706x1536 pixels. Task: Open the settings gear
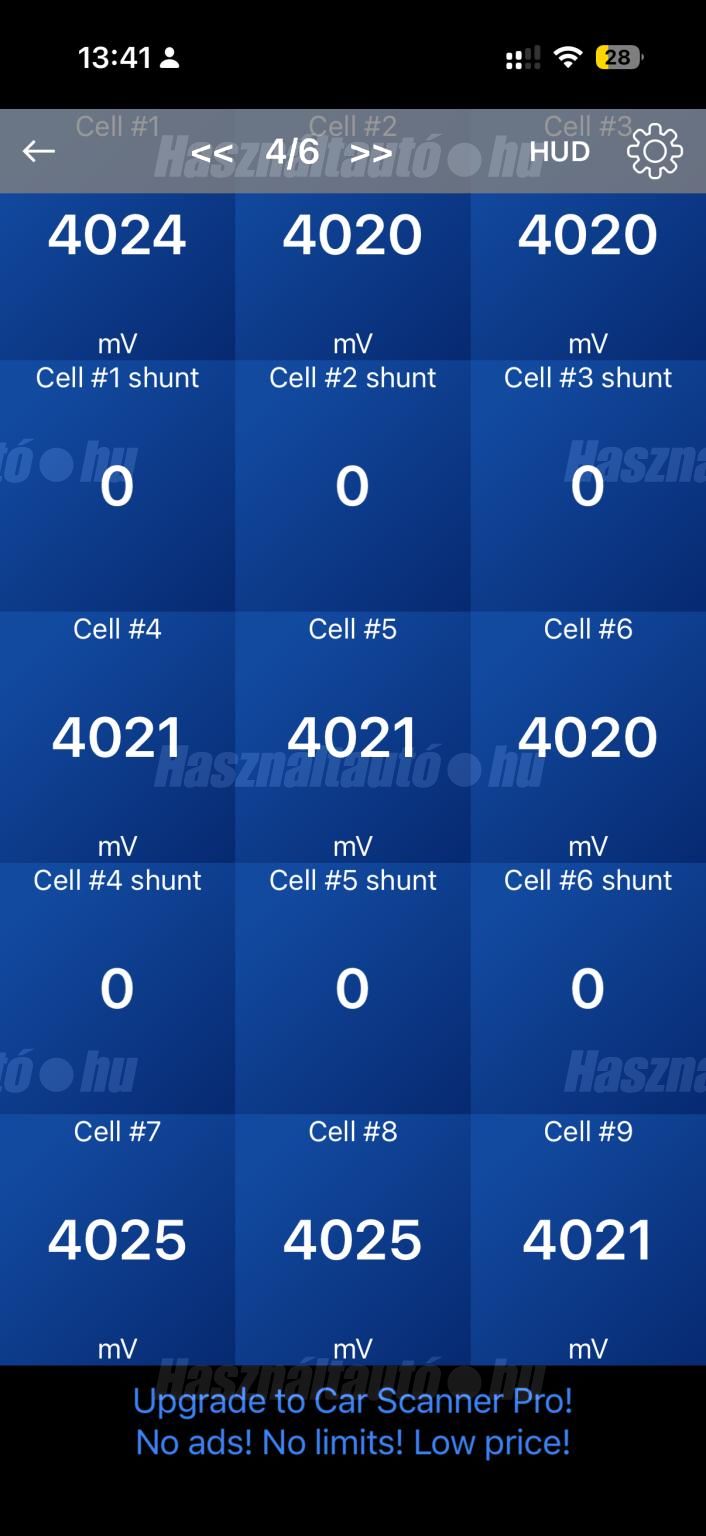655,152
